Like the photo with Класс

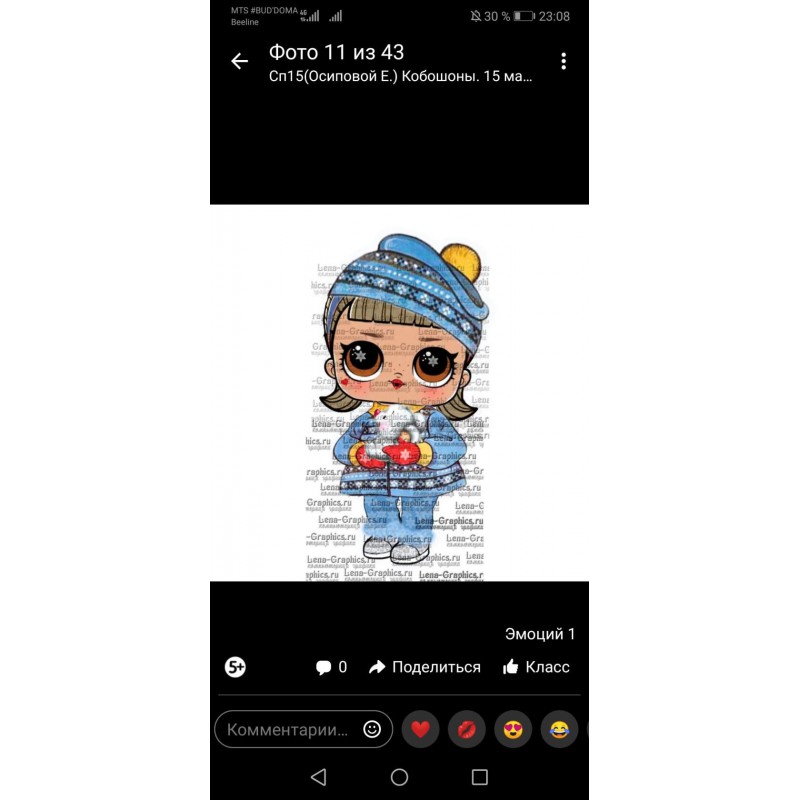pyautogui.click(x=536, y=667)
